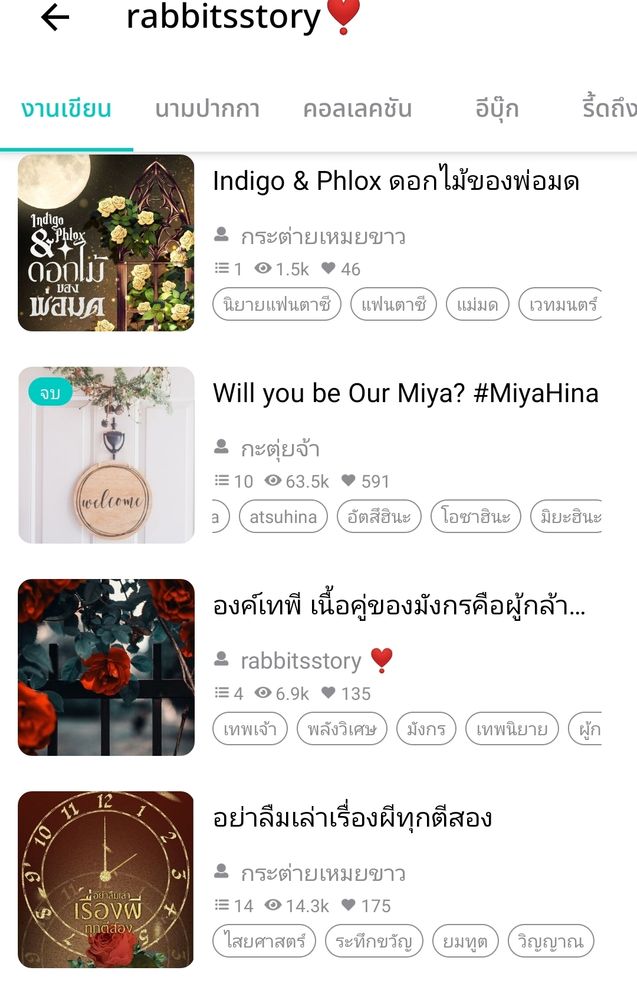The width and height of the screenshot is (637, 1000).
Task: Select the เทพนิยาย tag chip
Action: tap(512, 729)
